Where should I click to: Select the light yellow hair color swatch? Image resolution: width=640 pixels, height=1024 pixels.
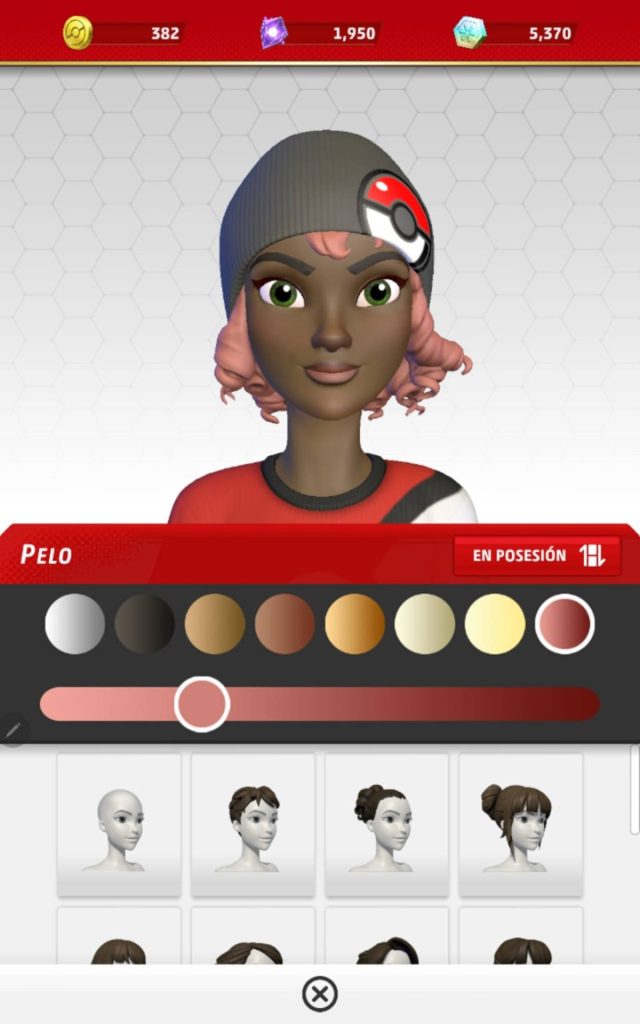pyautogui.click(x=495, y=624)
